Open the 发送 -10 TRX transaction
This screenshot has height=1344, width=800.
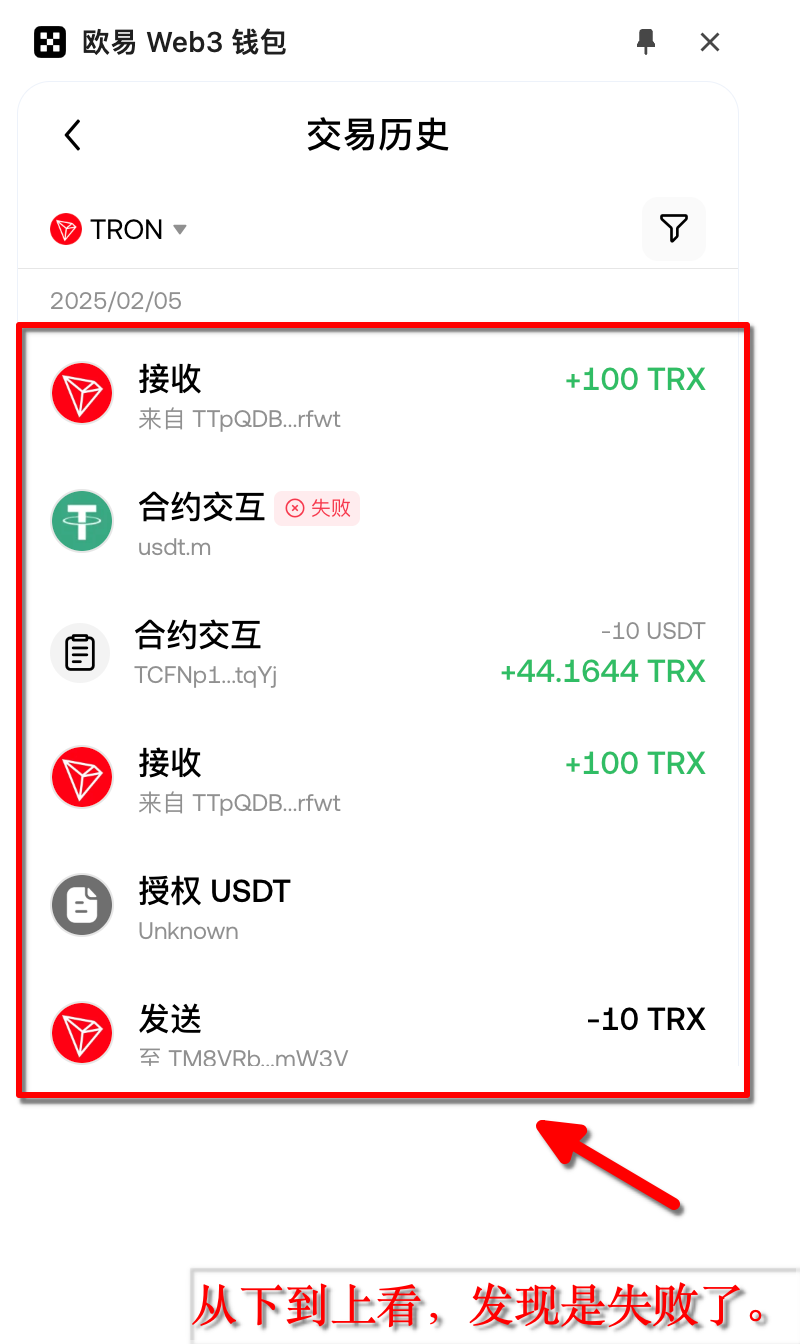380,1033
